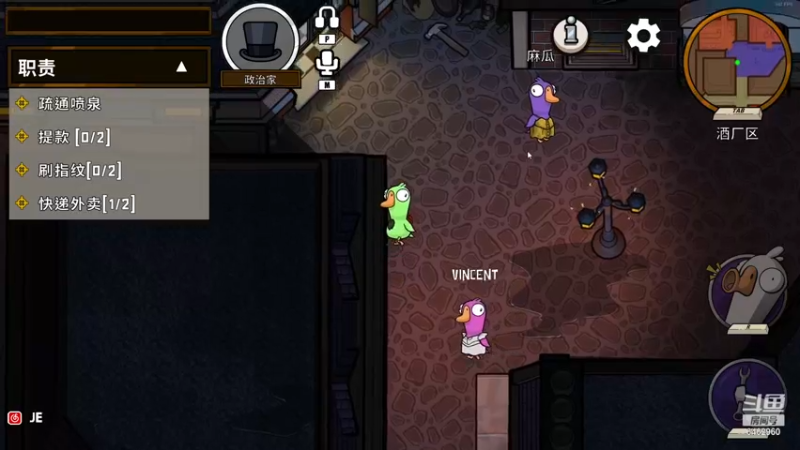Open the minimap of 酒厂区

click(x=737, y=60)
